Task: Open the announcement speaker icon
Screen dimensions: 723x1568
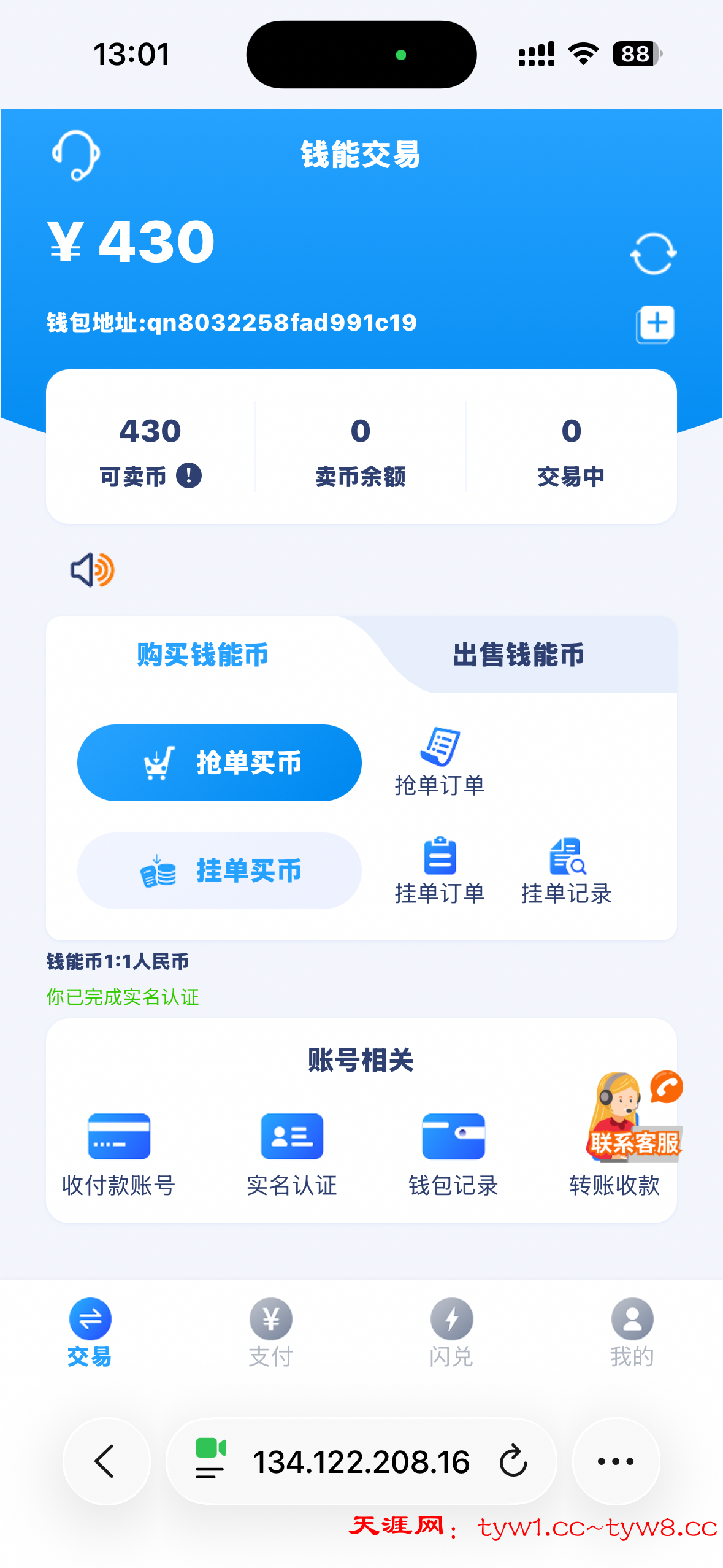Action: [92, 570]
